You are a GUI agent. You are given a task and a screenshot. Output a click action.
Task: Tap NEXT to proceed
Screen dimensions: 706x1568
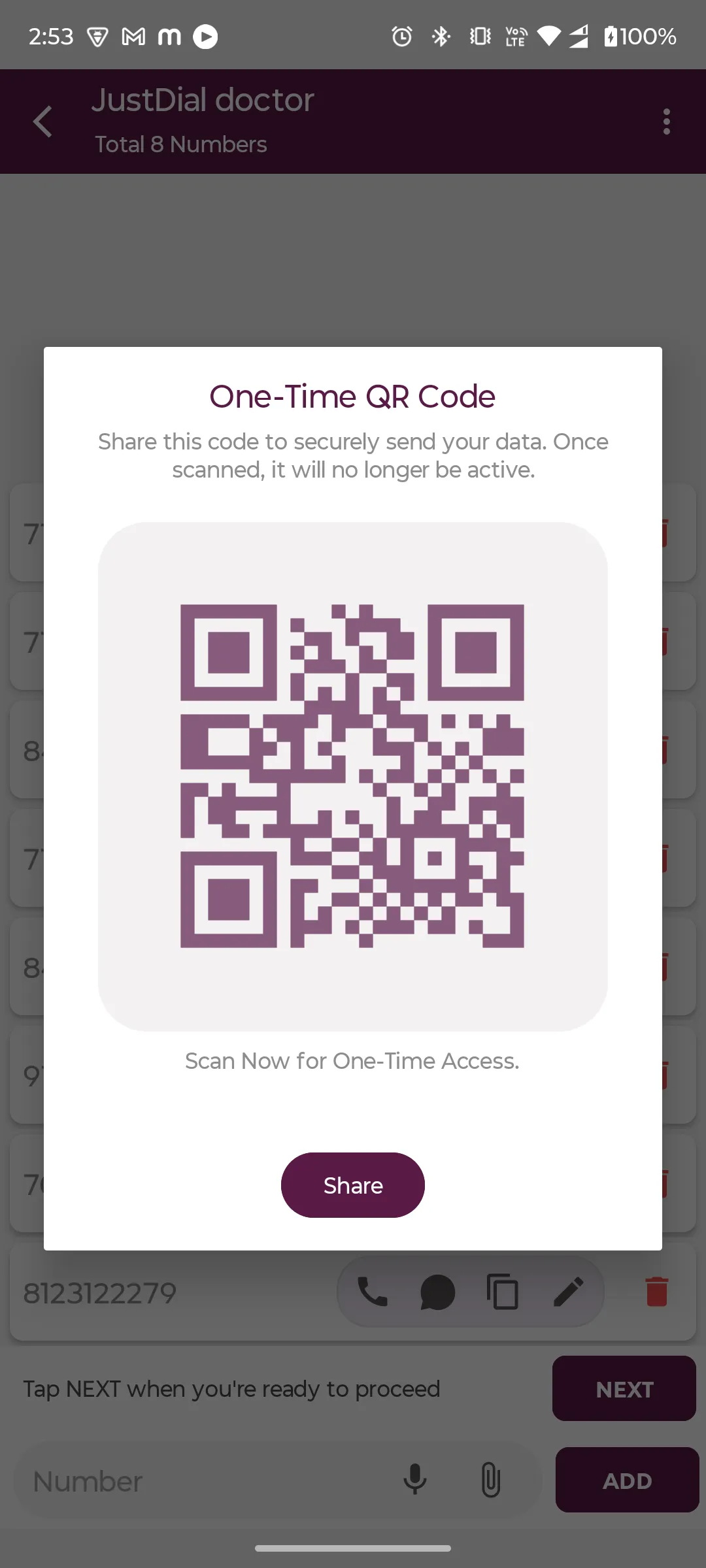coord(623,1389)
